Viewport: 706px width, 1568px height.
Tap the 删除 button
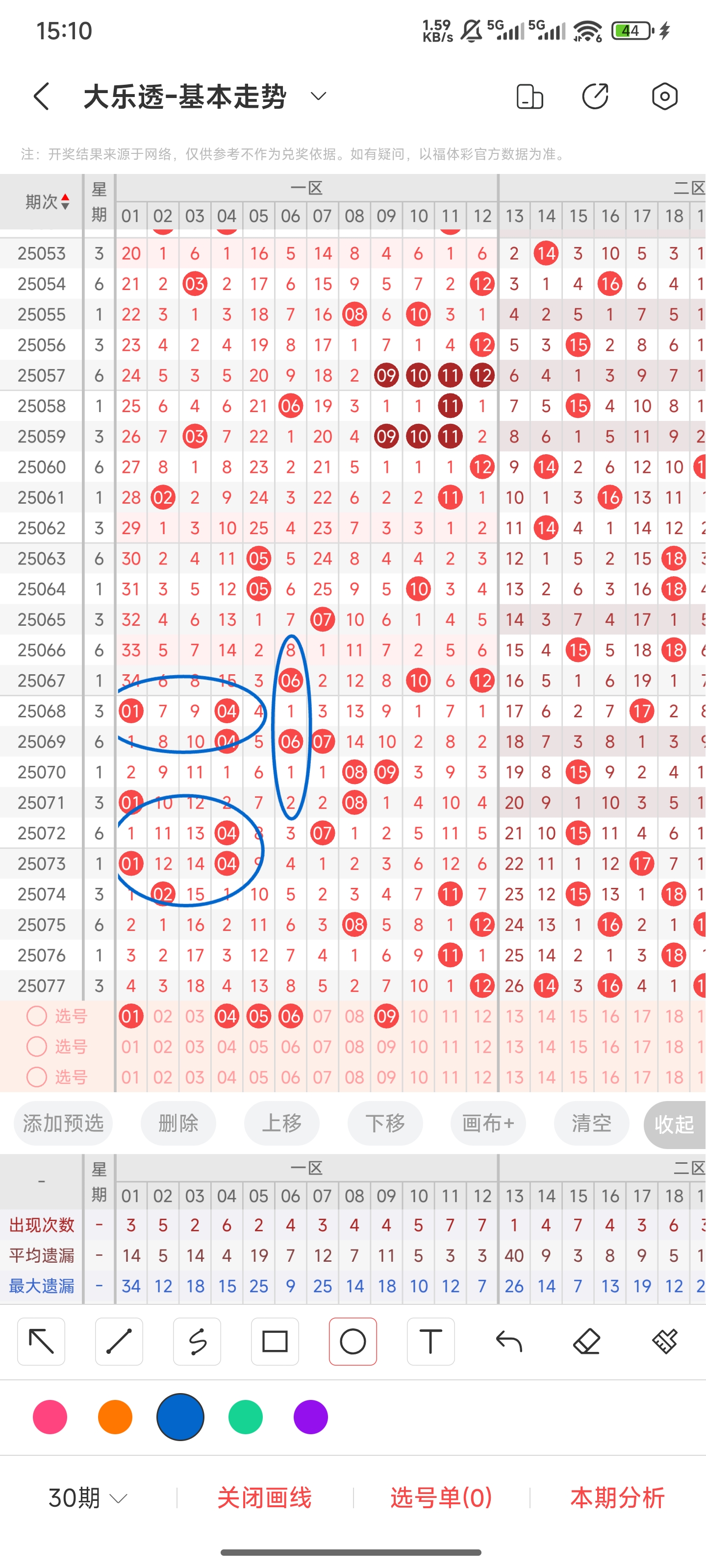point(178,1123)
